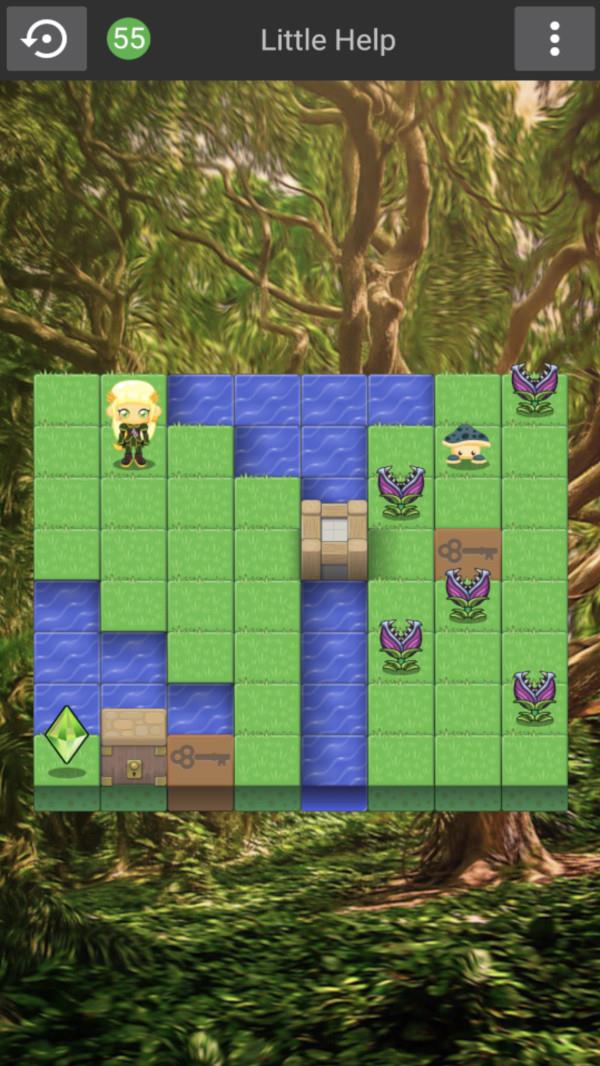
Task: Open the three-dot overflow menu
Action: [554, 39]
